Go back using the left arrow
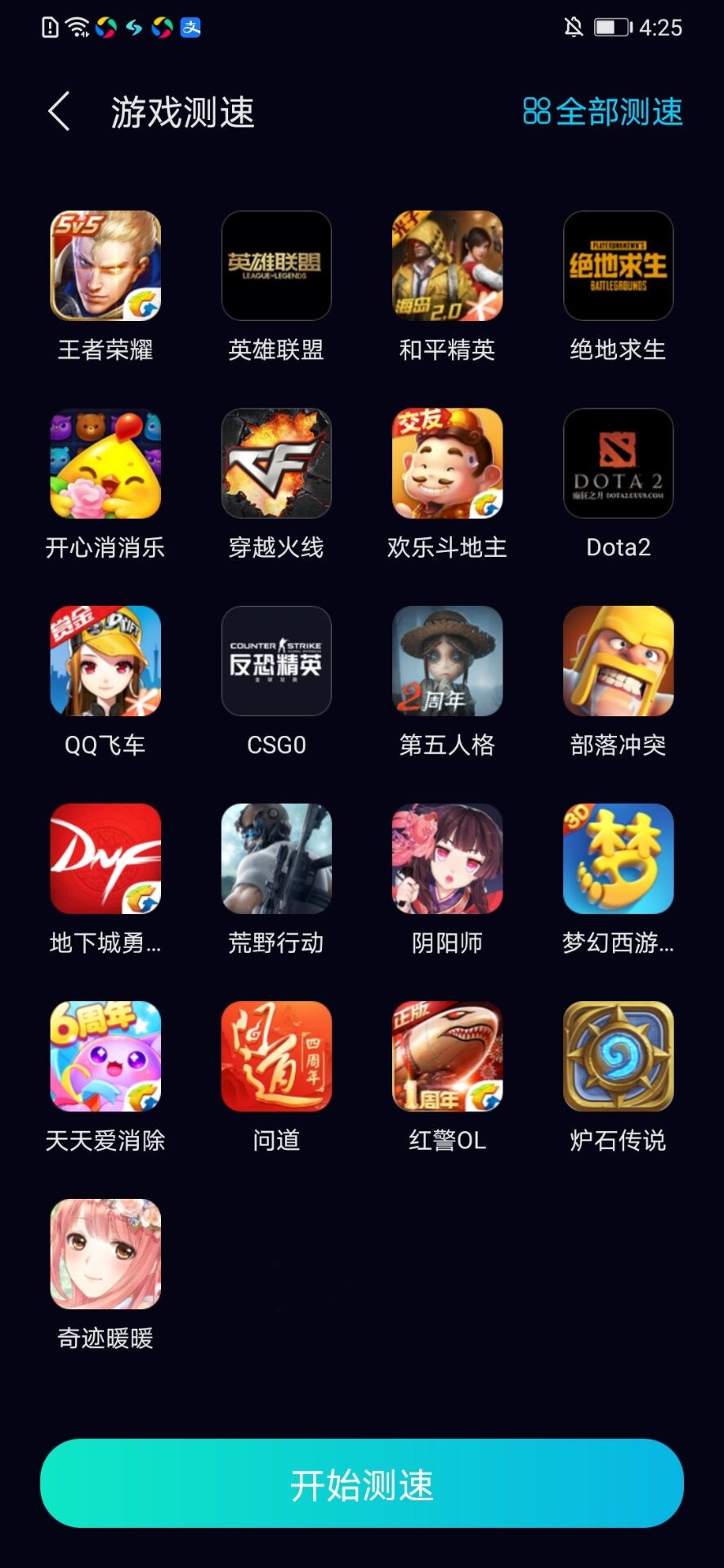This screenshot has height=1568, width=724. [x=58, y=110]
